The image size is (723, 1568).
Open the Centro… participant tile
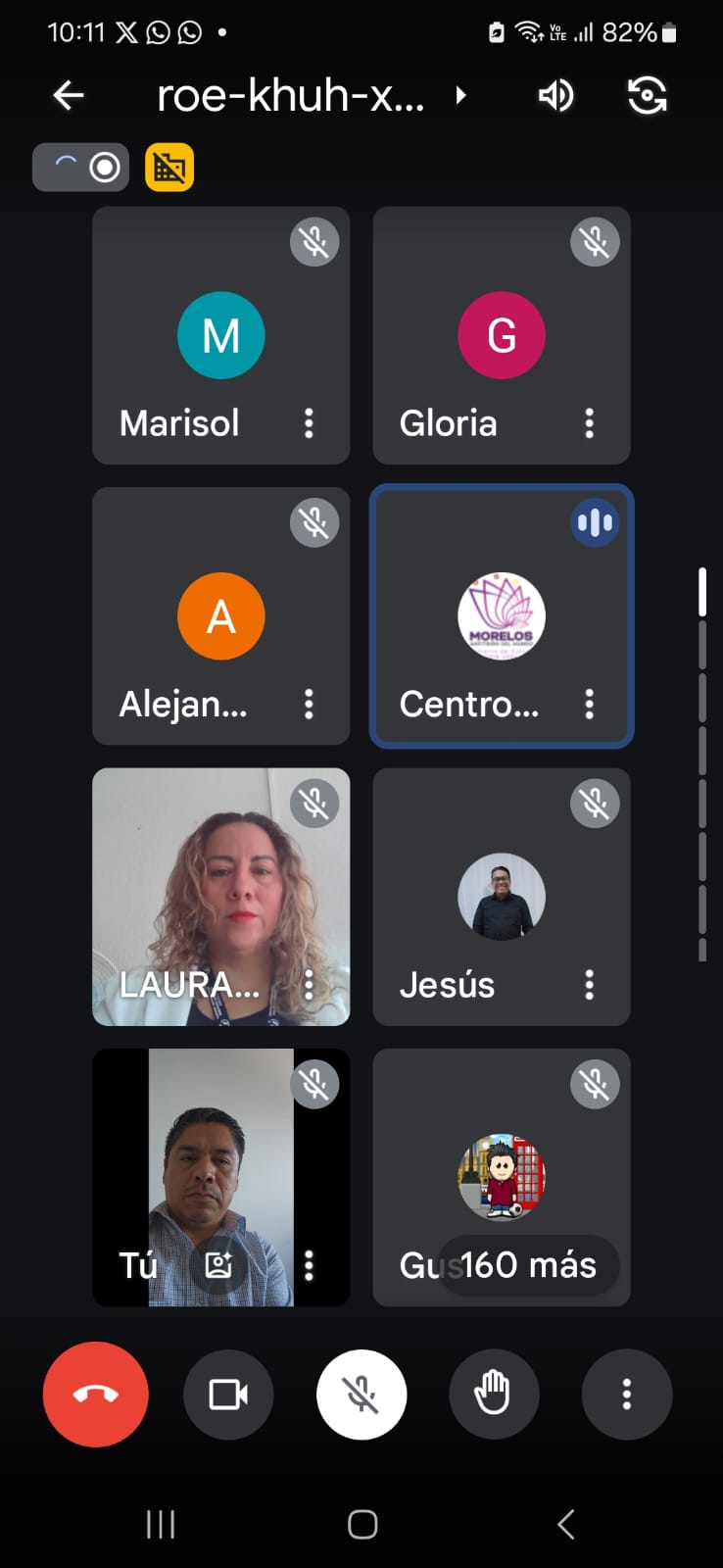(x=502, y=616)
